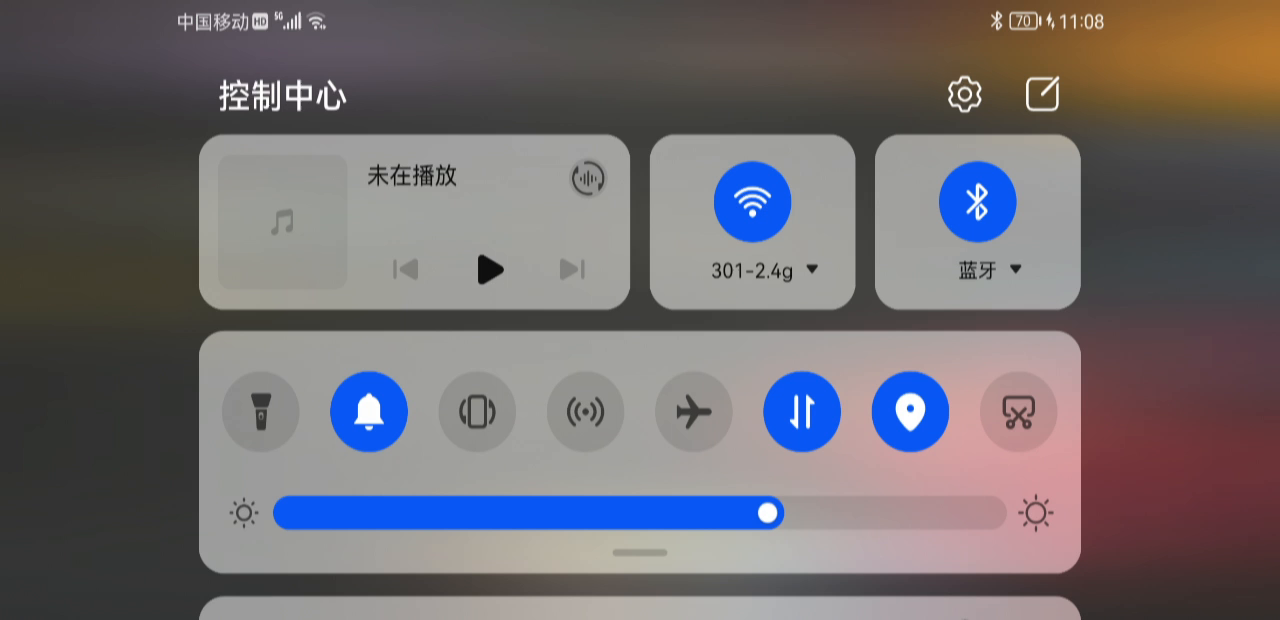Toggle the ringer bell sound mode
Viewport: 1280px width, 620px height.
369,411
